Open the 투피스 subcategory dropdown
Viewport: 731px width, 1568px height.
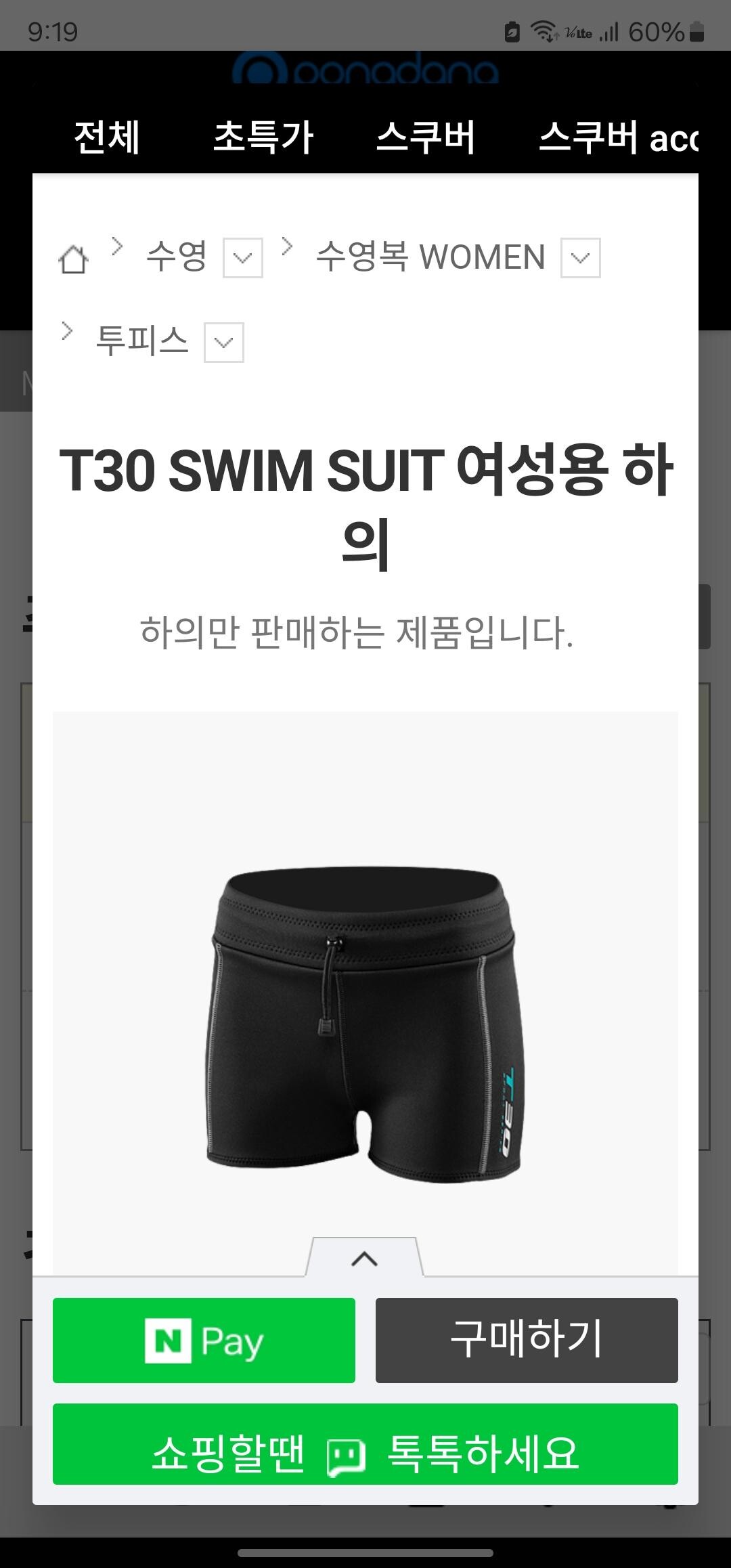click(224, 343)
